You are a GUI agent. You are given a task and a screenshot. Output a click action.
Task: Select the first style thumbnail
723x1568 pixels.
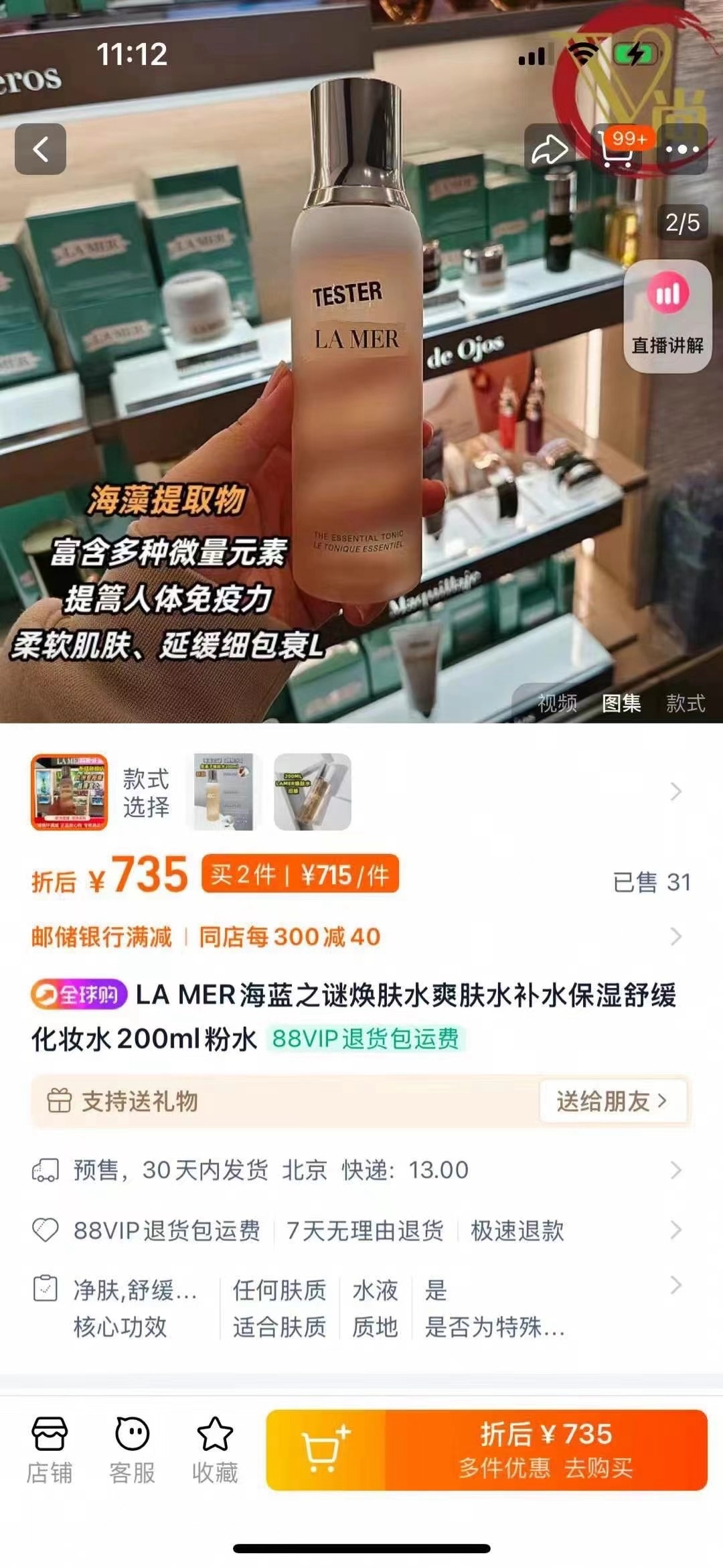pos(69,792)
